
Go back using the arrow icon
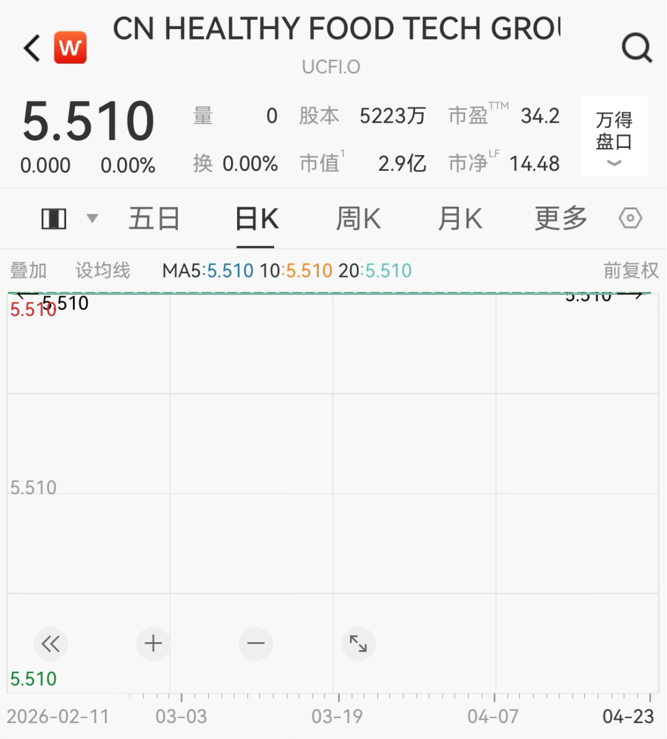pos(32,47)
